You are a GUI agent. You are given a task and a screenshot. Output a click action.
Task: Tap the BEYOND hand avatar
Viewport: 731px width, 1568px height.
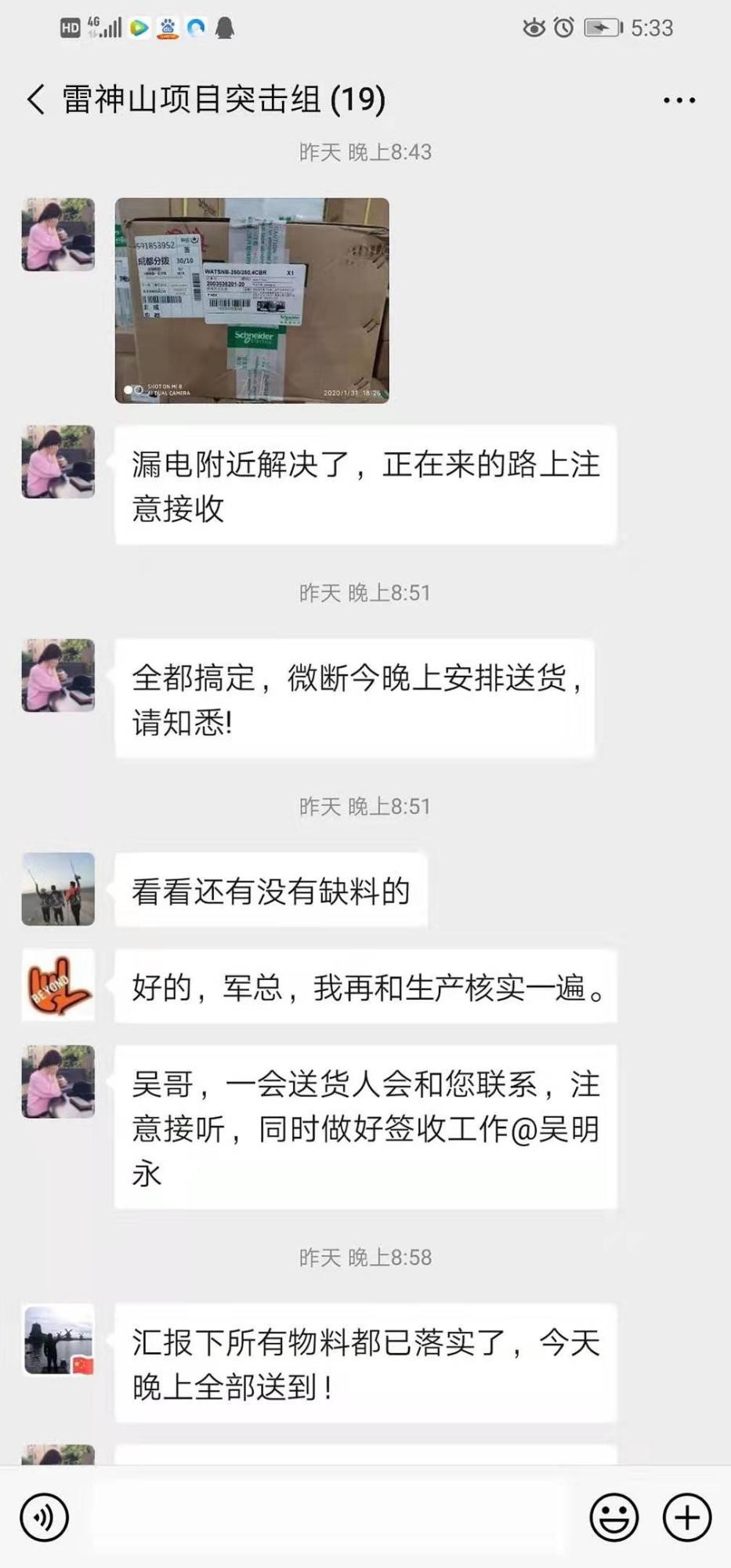click(x=58, y=985)
